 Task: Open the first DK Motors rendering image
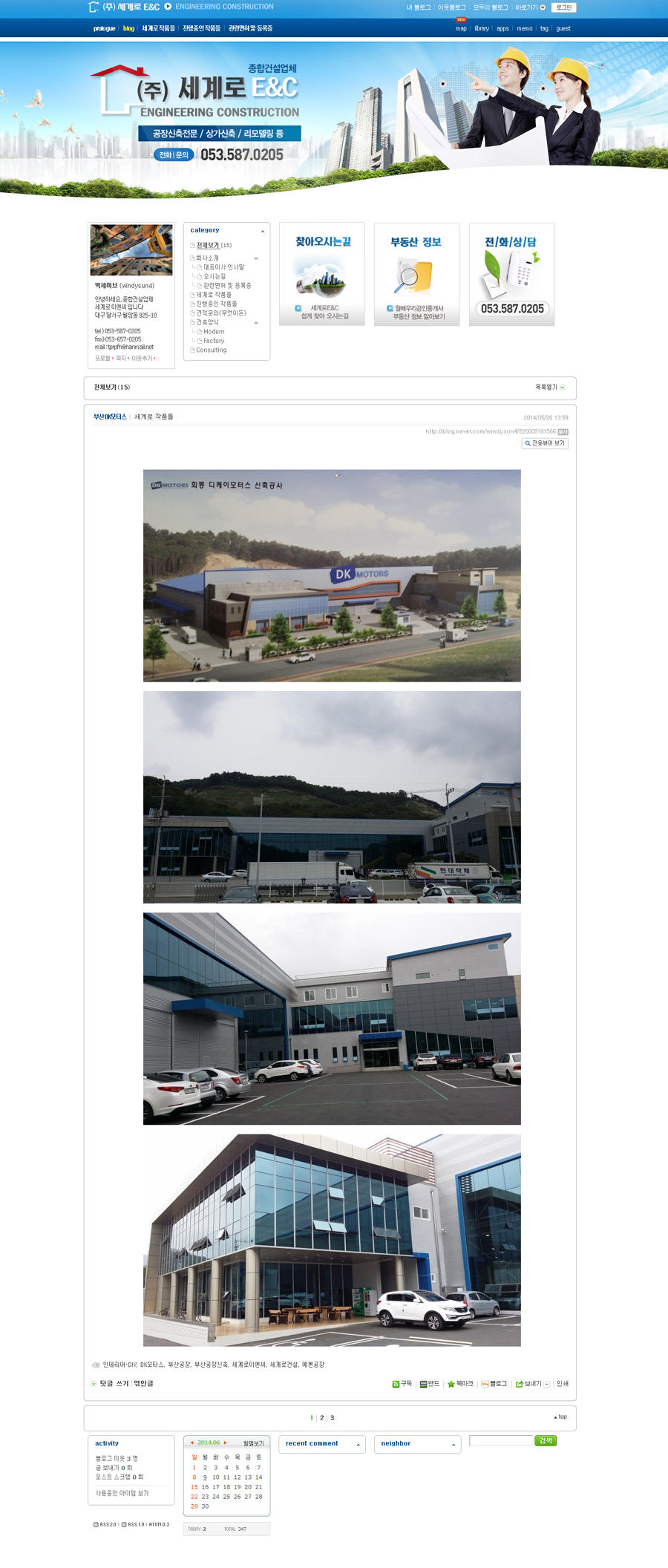(x=332, y=575)
